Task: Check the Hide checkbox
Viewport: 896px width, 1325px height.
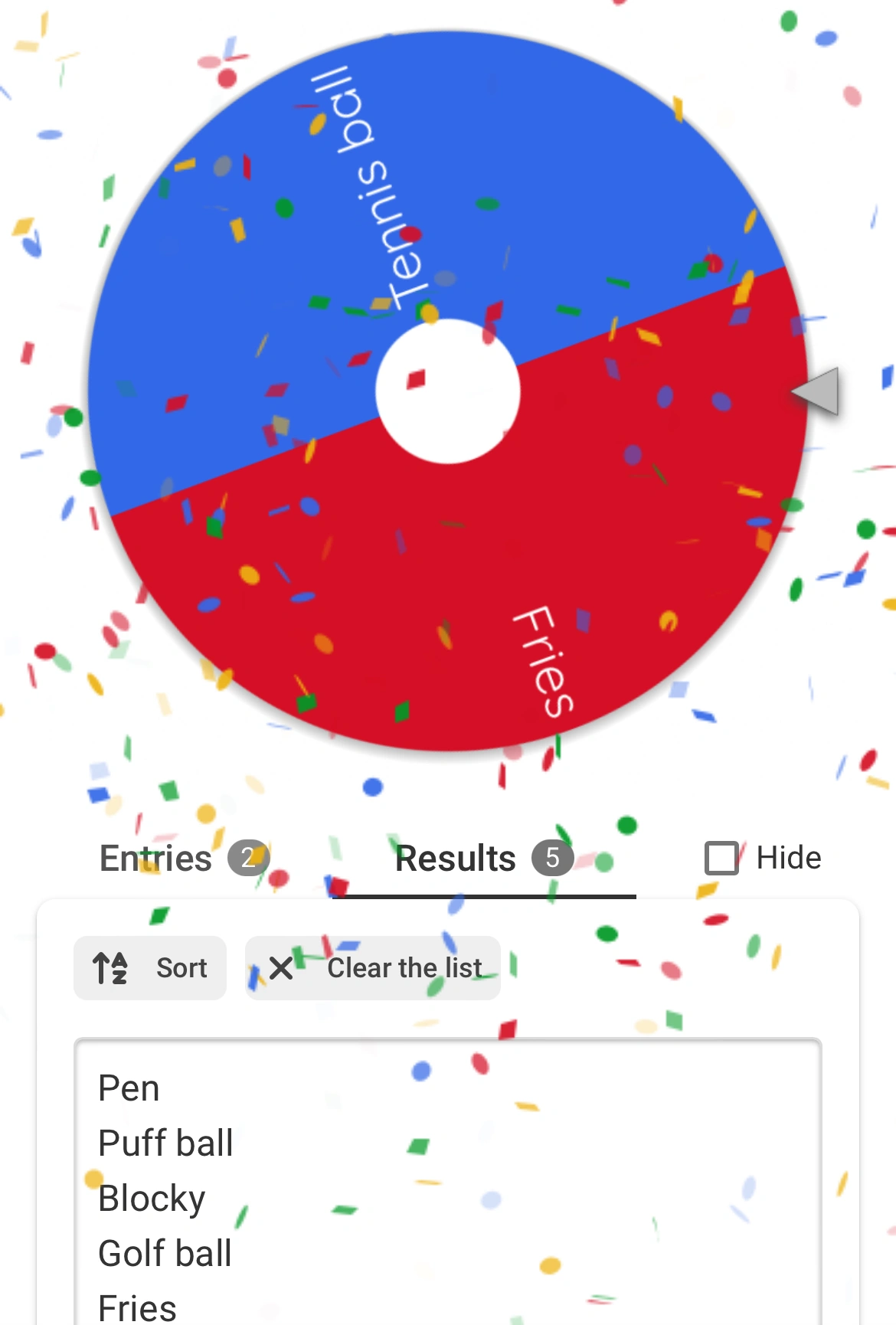Action: pyautogui.click(x=721, y=858)
